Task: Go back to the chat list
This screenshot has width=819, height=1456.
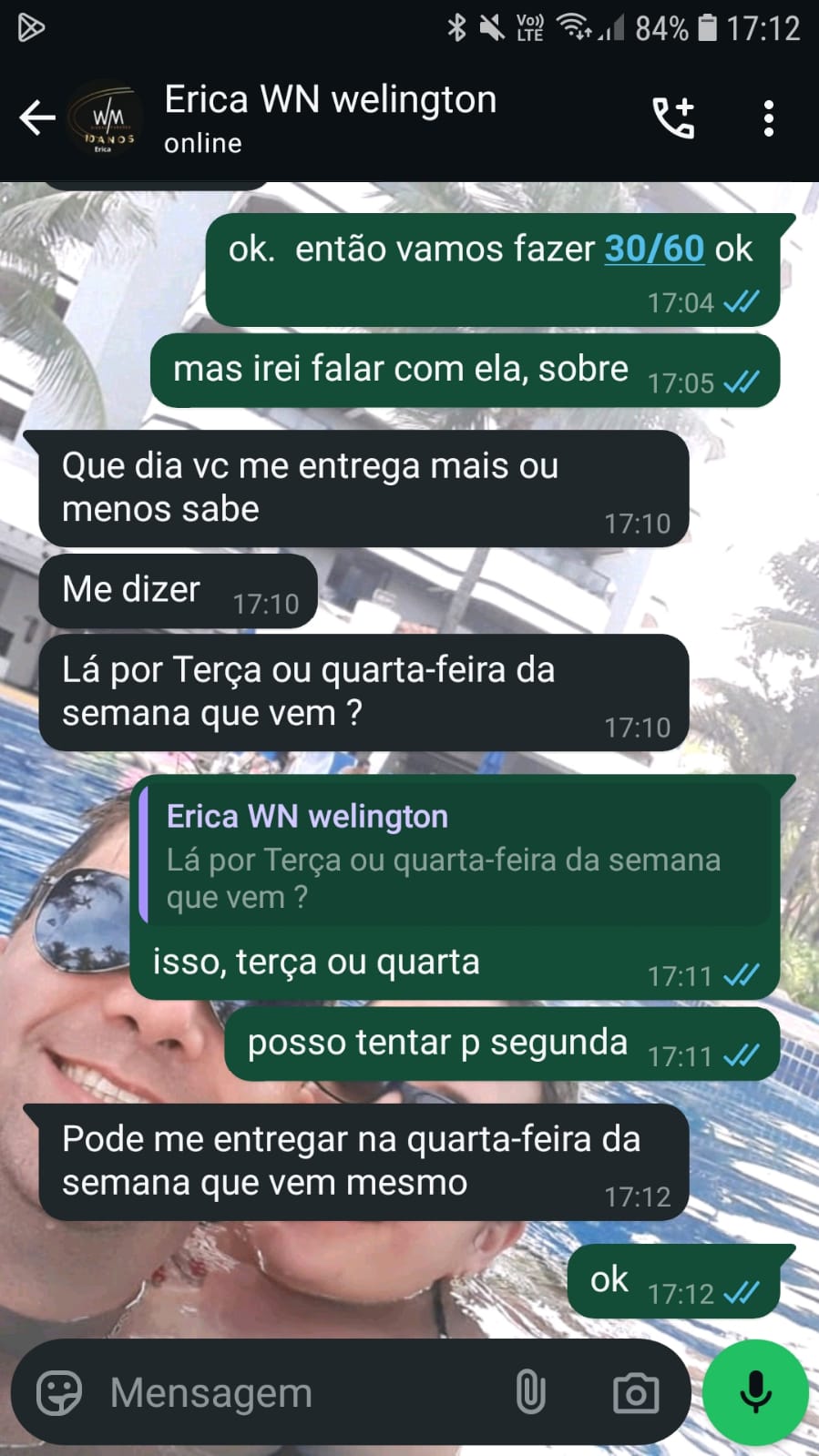Action: point(36,118)
